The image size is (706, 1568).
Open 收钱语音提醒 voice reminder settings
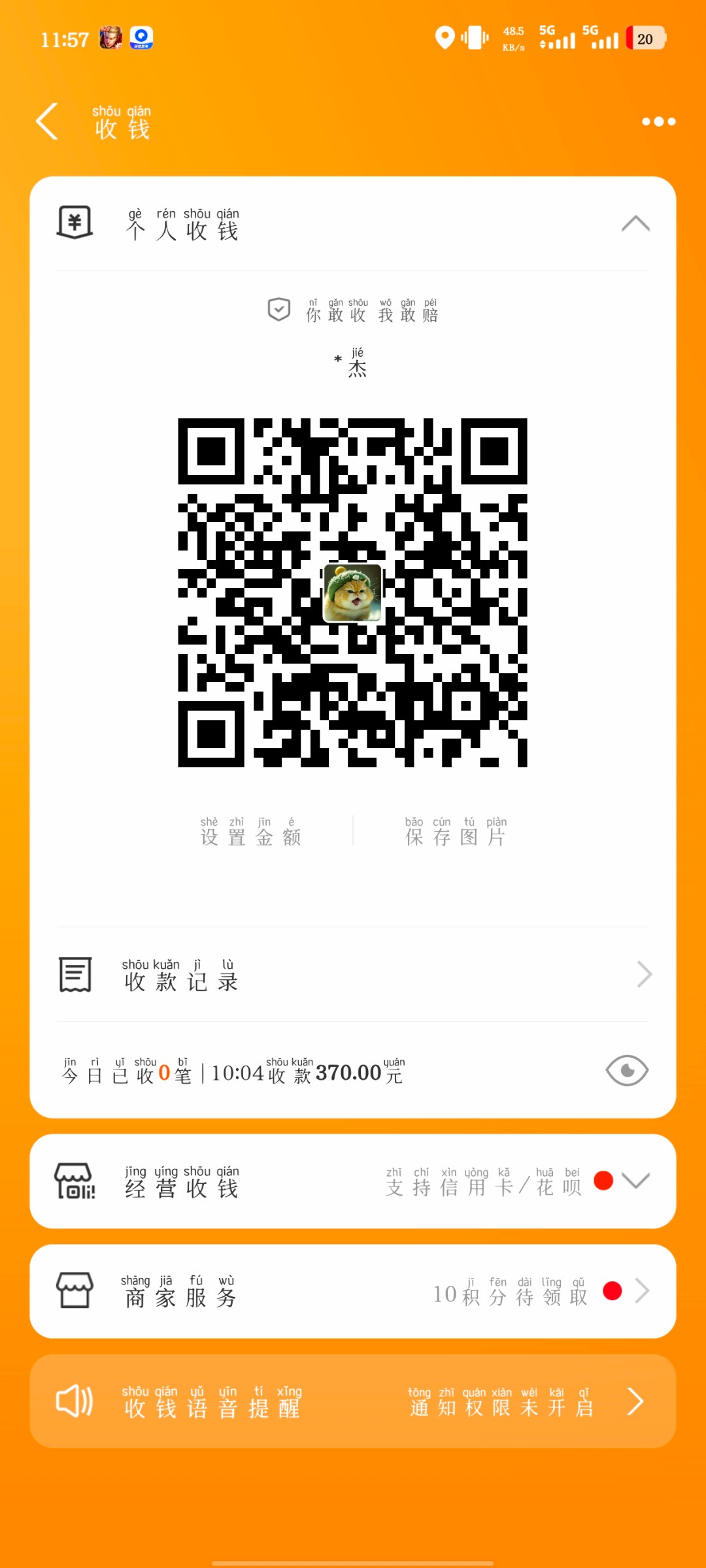point(353,1401)
